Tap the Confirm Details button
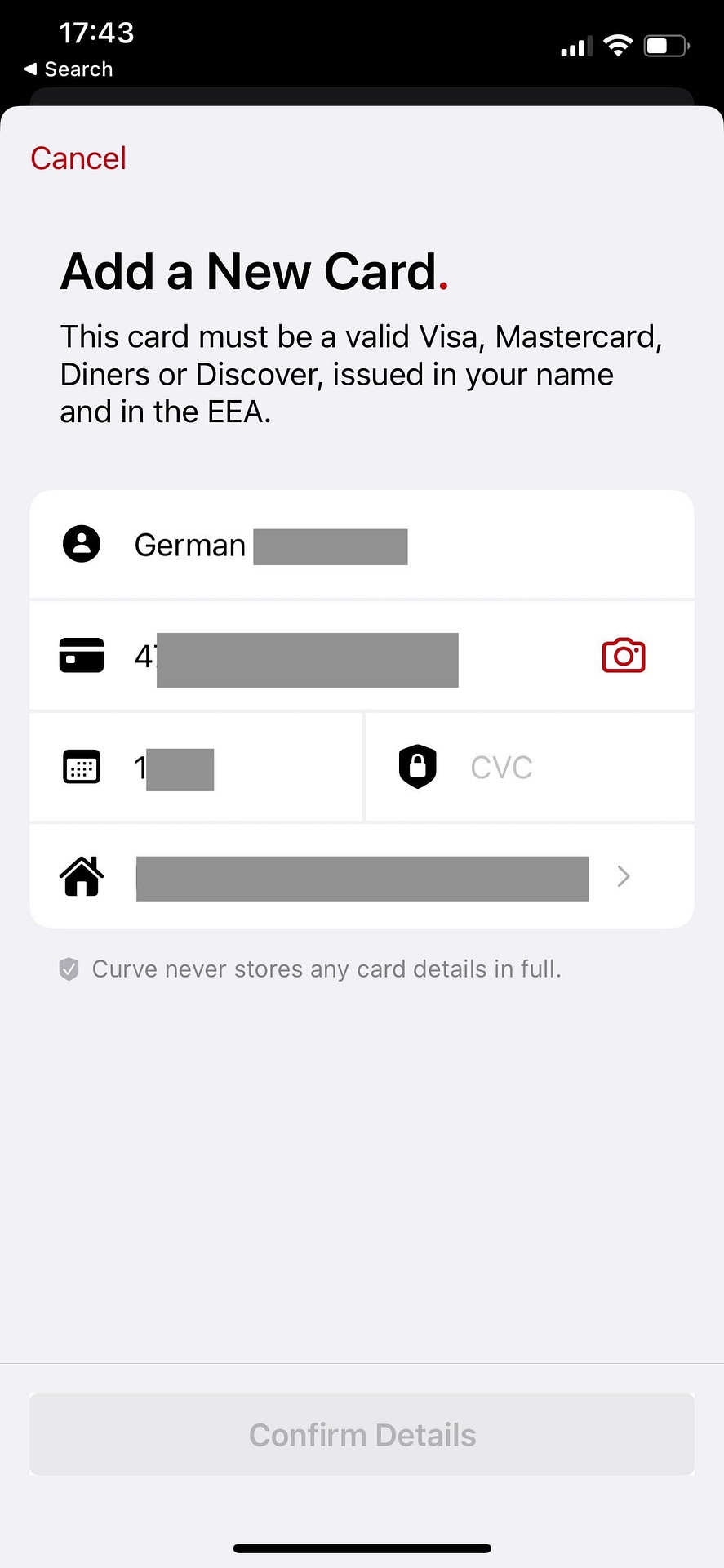The width and height of the screenshot is (724, 1568). click(x=362, y=1435)
